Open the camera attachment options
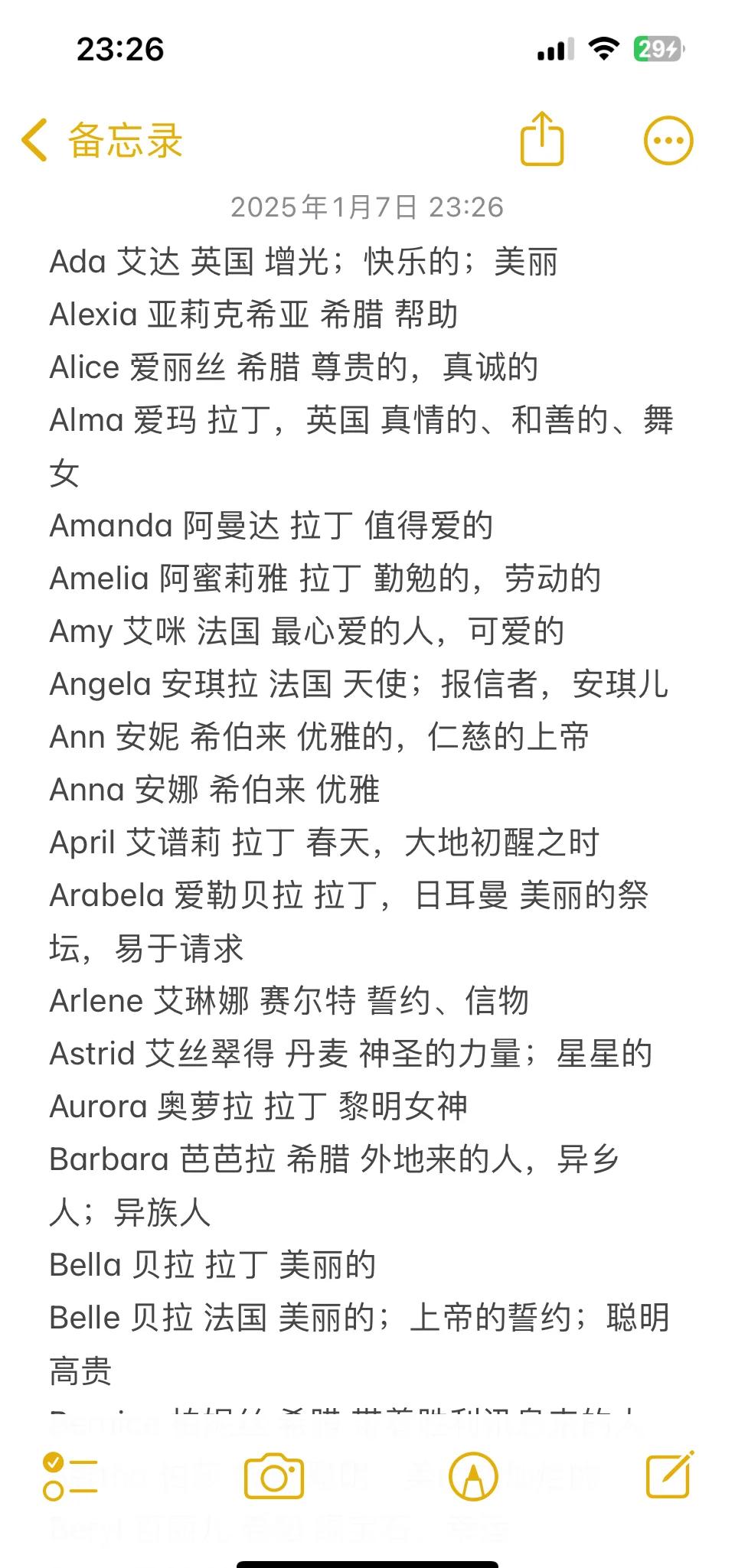Screen dimensions: 735x1568 point(274,1476)
